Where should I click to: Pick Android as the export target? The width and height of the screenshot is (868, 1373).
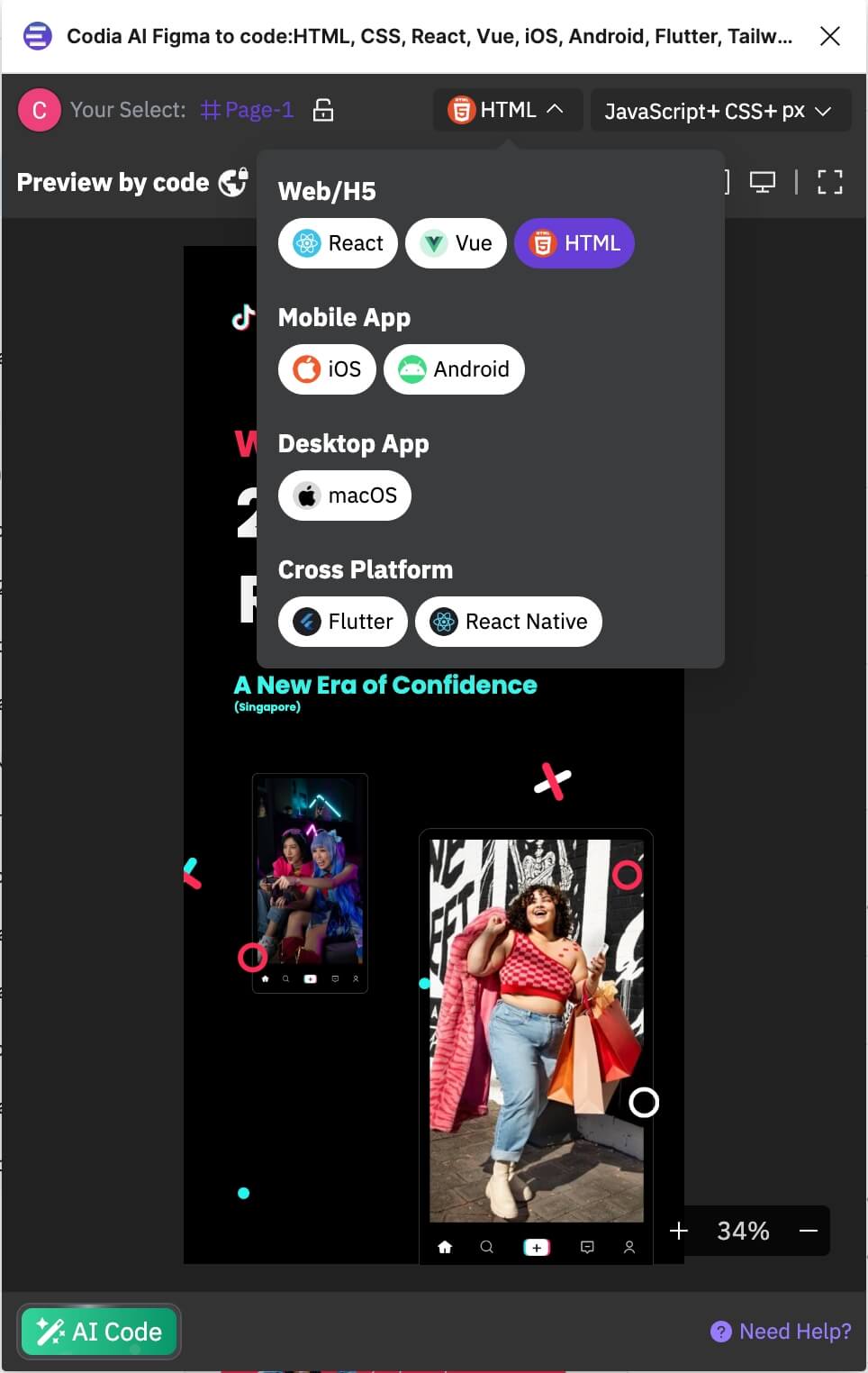pos(454,368)
